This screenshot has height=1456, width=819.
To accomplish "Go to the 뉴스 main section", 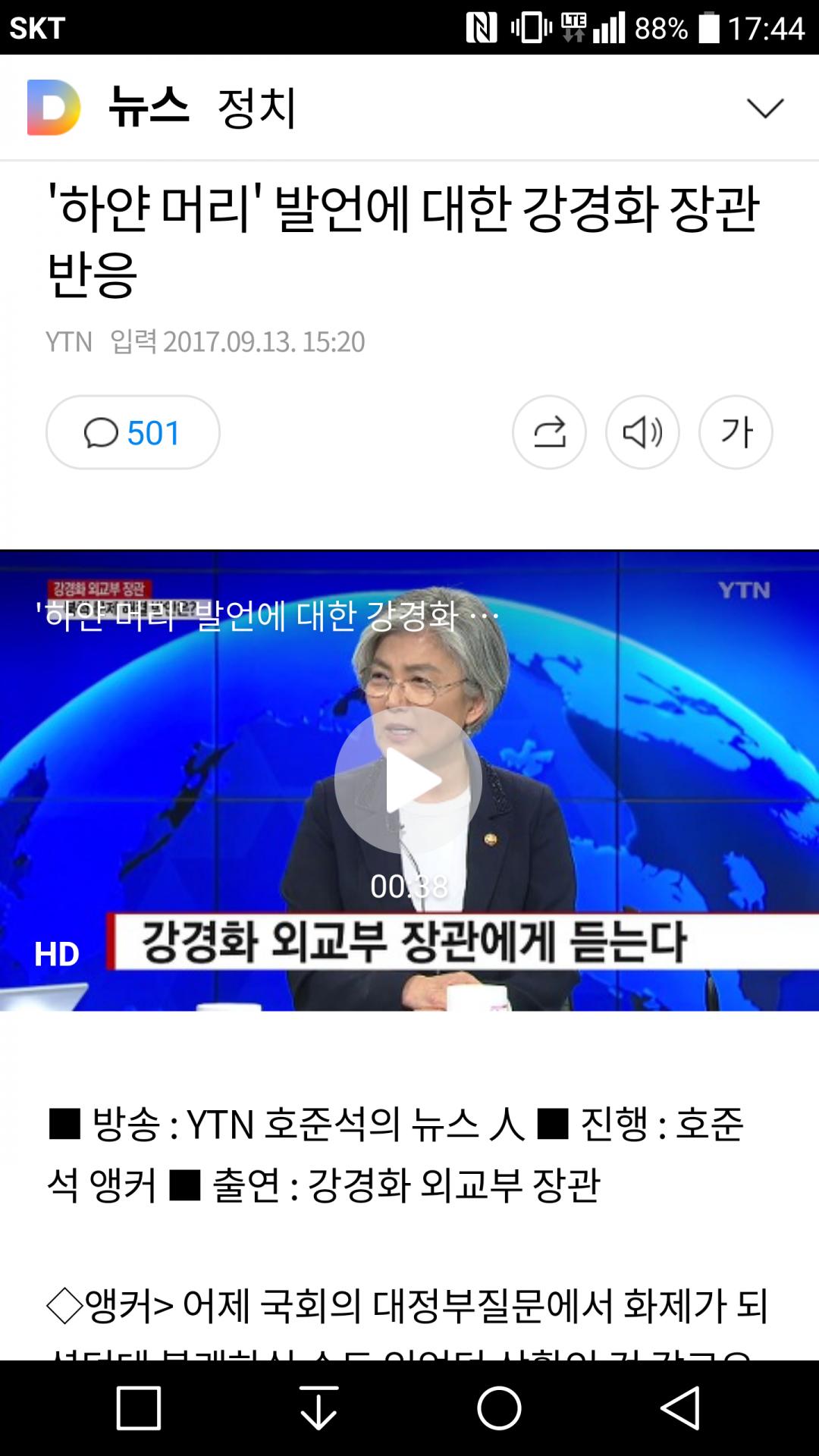I will click(x=149, y=107).
